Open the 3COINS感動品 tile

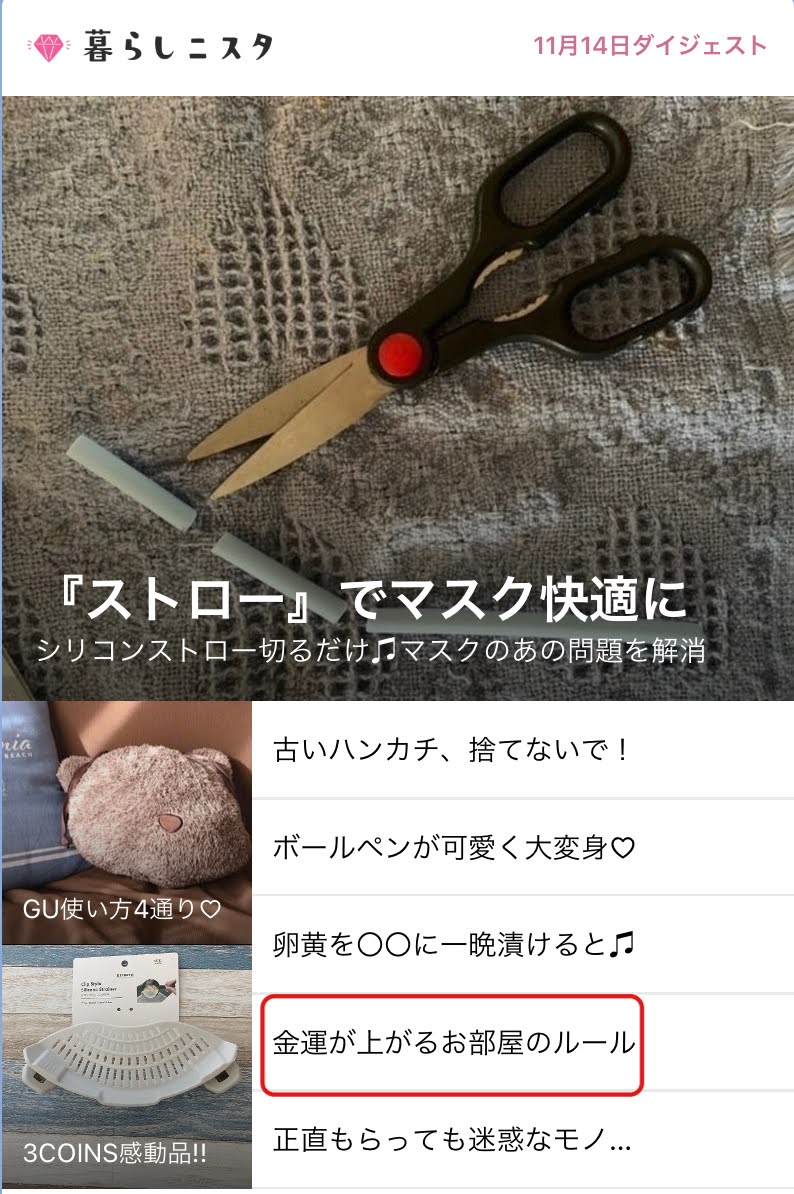pyautogui.click(x=127, y=1066)
